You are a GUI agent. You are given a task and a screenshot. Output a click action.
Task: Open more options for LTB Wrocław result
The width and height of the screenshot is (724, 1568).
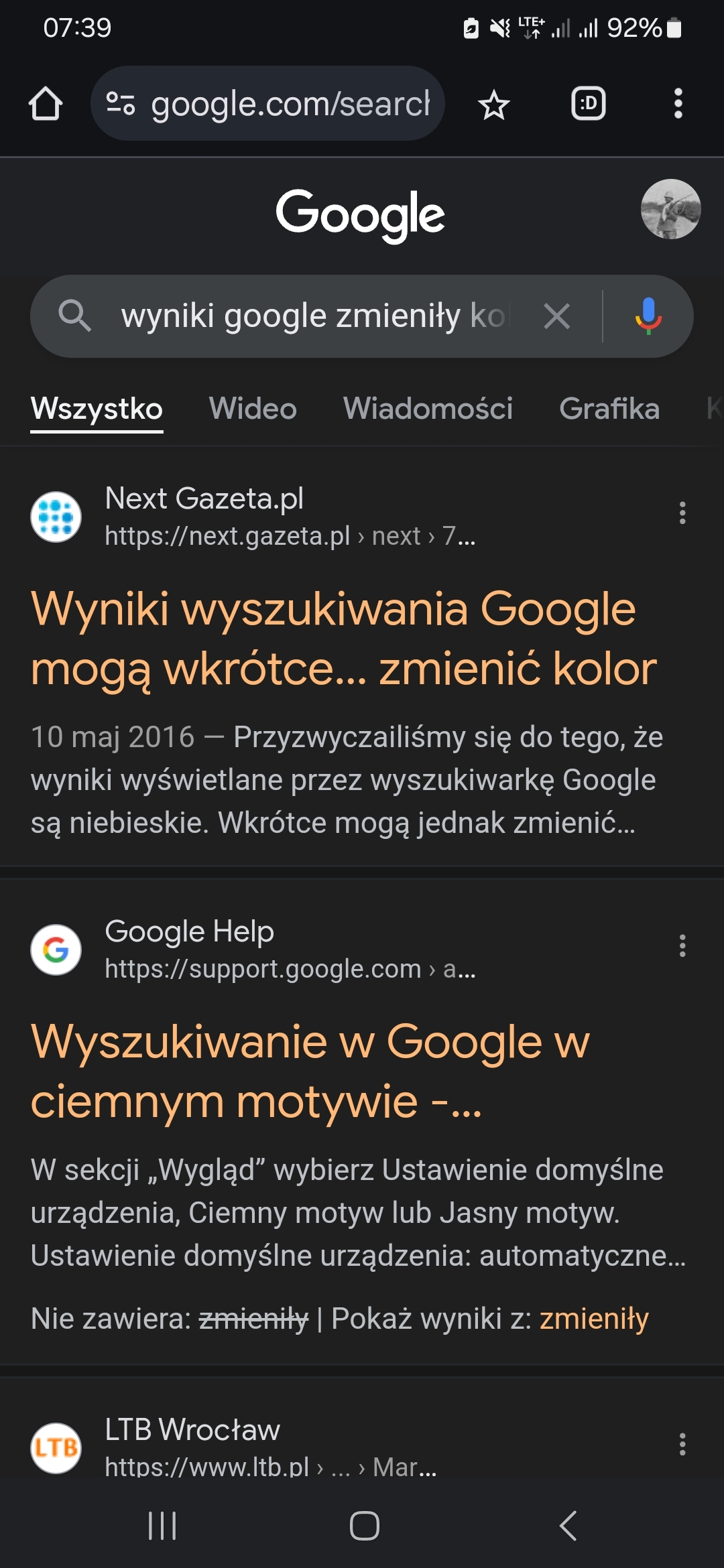[682, 1445]
